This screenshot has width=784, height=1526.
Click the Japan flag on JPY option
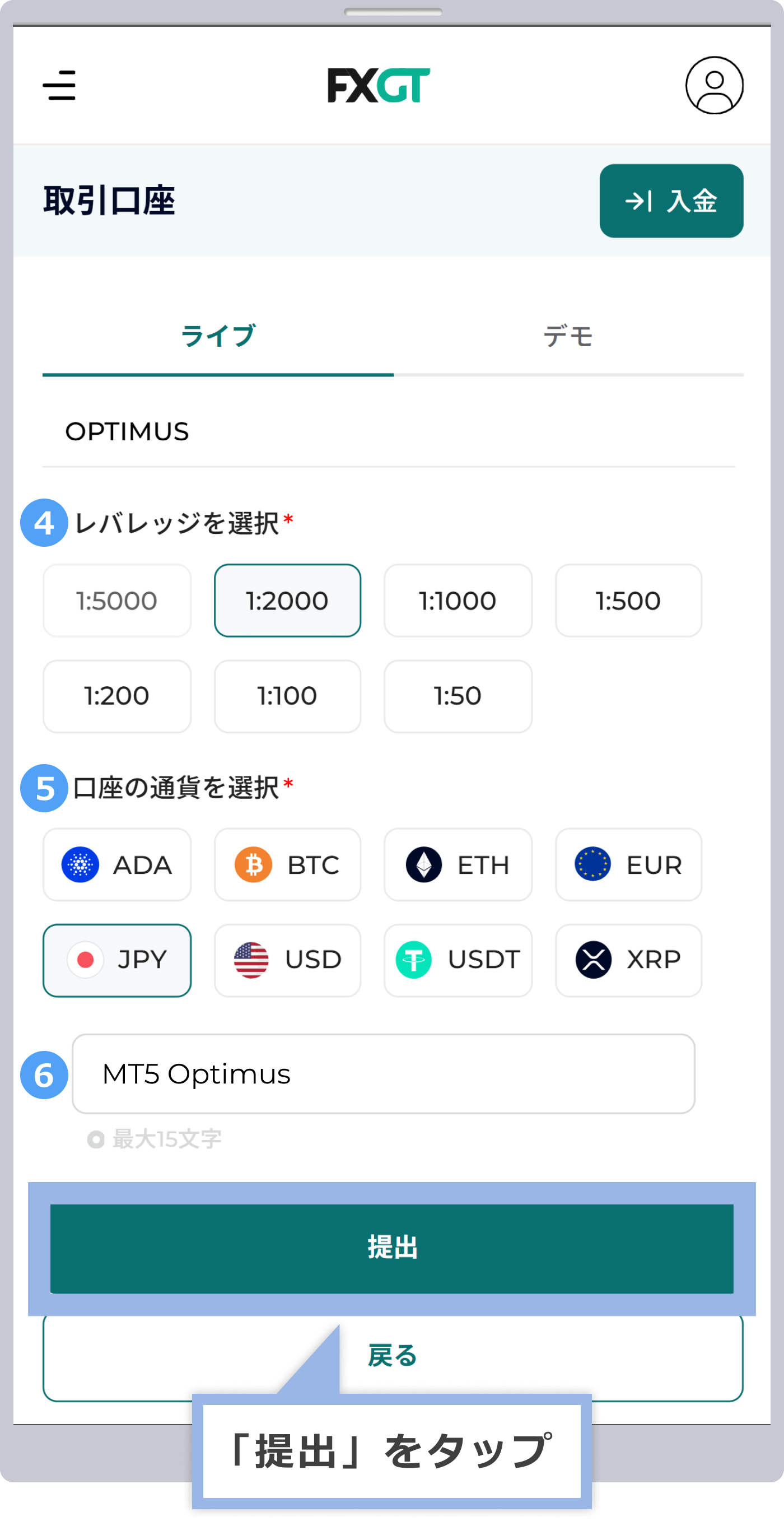coord(85,960)
